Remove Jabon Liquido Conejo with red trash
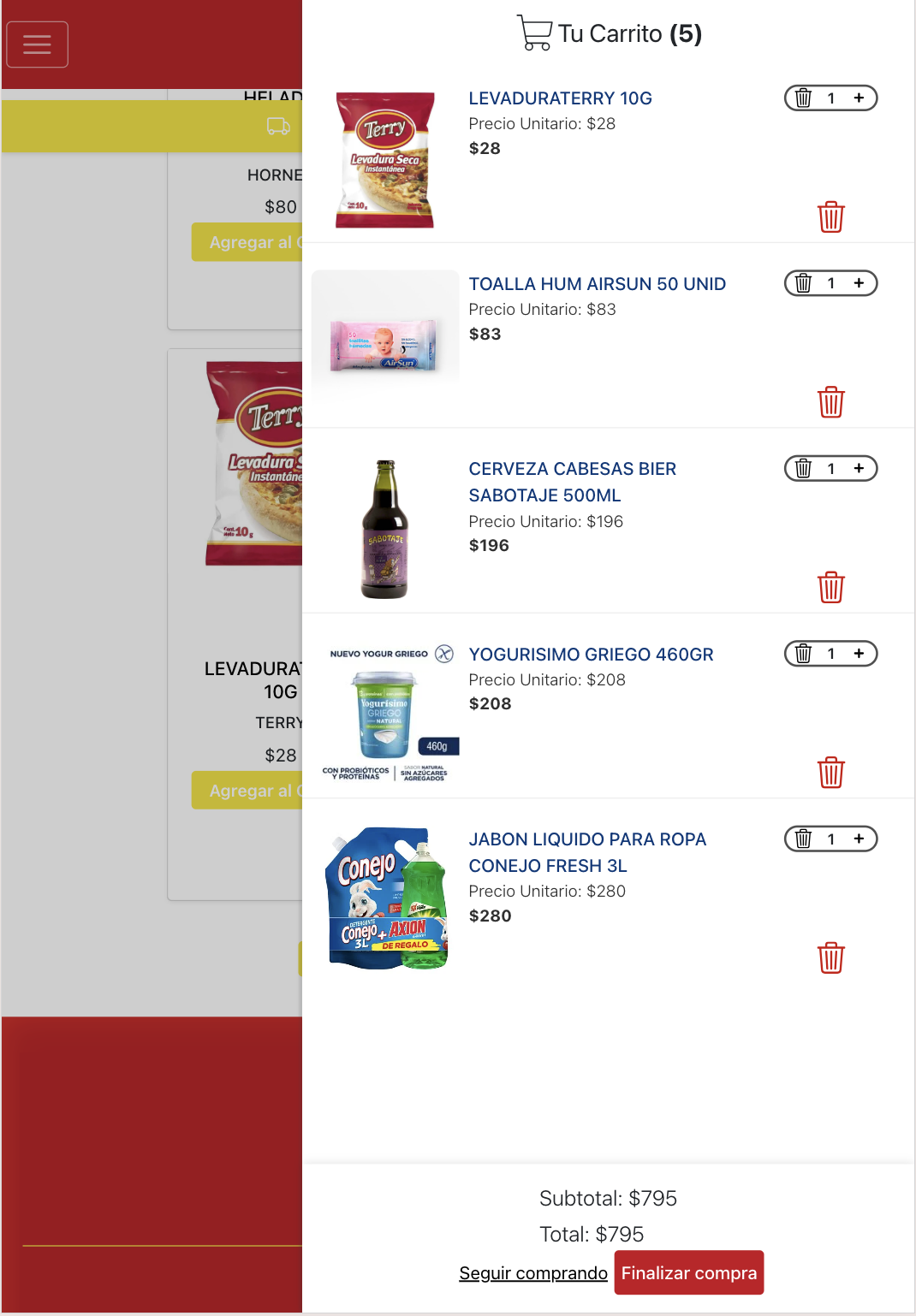916x1316 pixels. (x=830, y=957)
